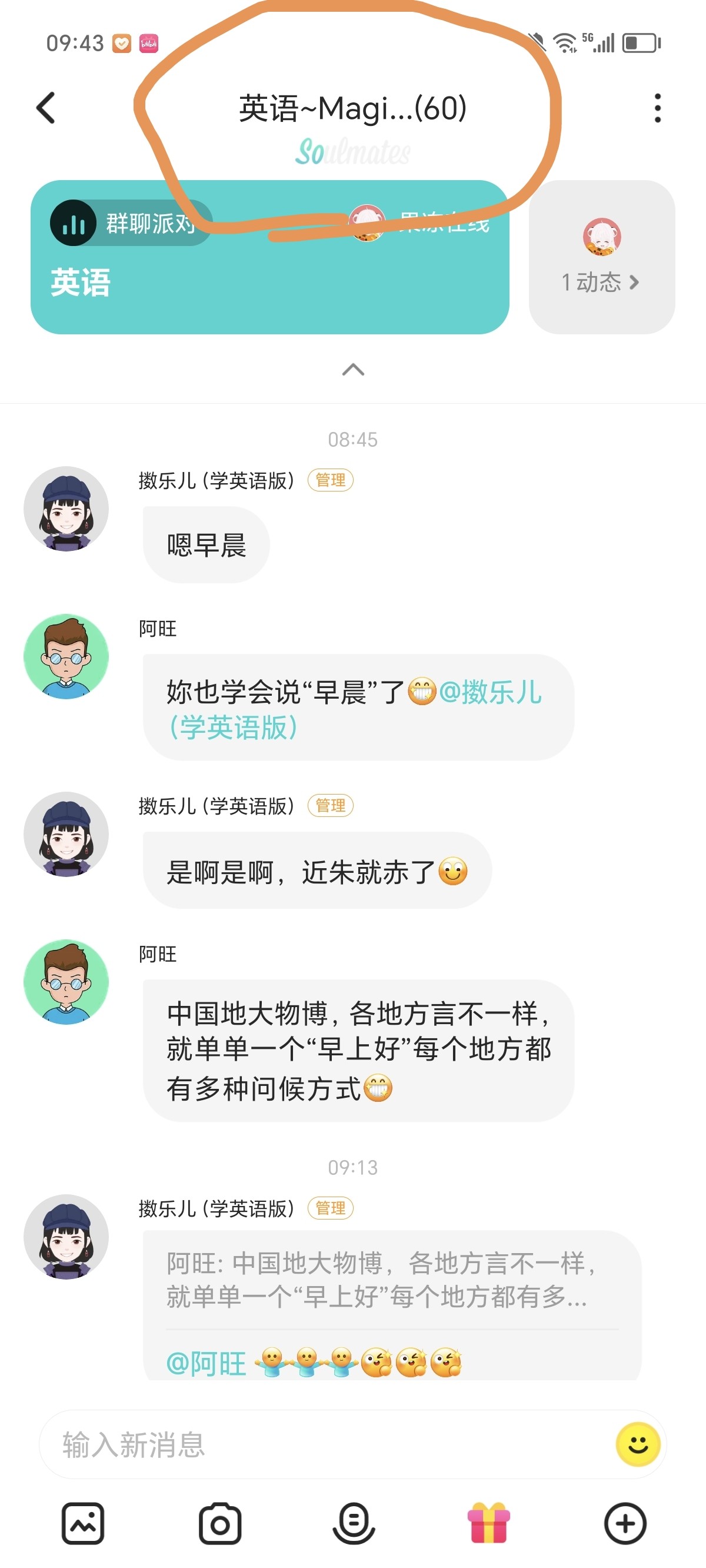Viewport: 706px width, 1568px height.
Task: Tap 阿旺's avatar beside the 早晨 message
Action: click(66, 656)
